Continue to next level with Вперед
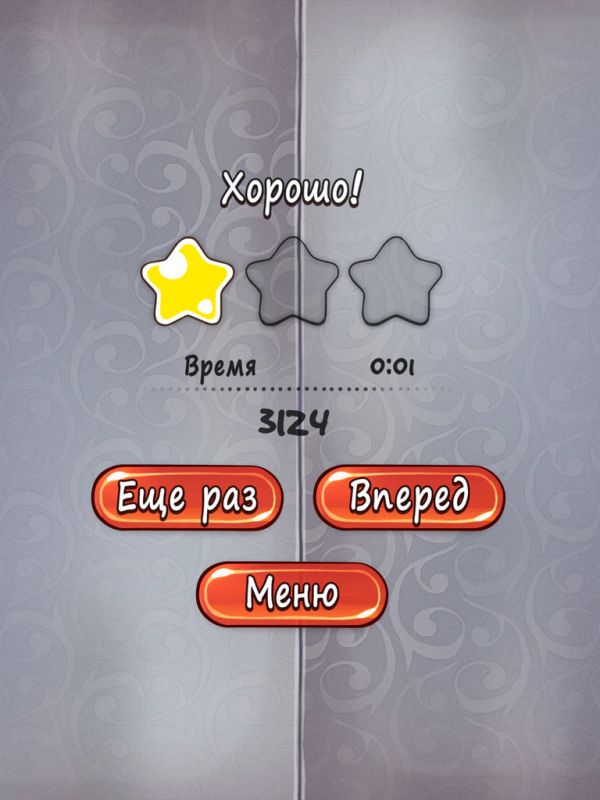Viewport: 600px width, 800px height. click(408, 497)
